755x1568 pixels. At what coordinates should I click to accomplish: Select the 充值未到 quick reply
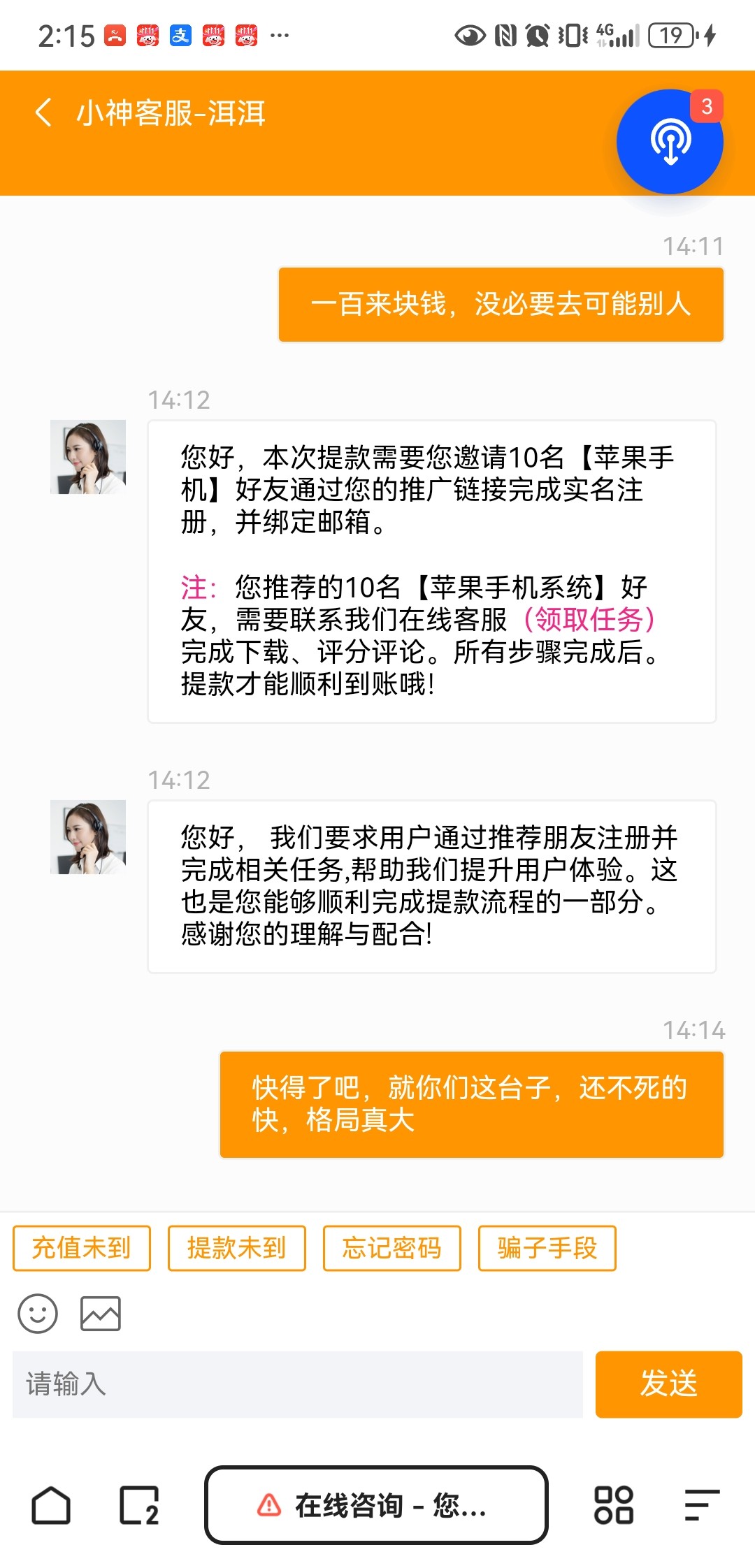[82, 1248]
